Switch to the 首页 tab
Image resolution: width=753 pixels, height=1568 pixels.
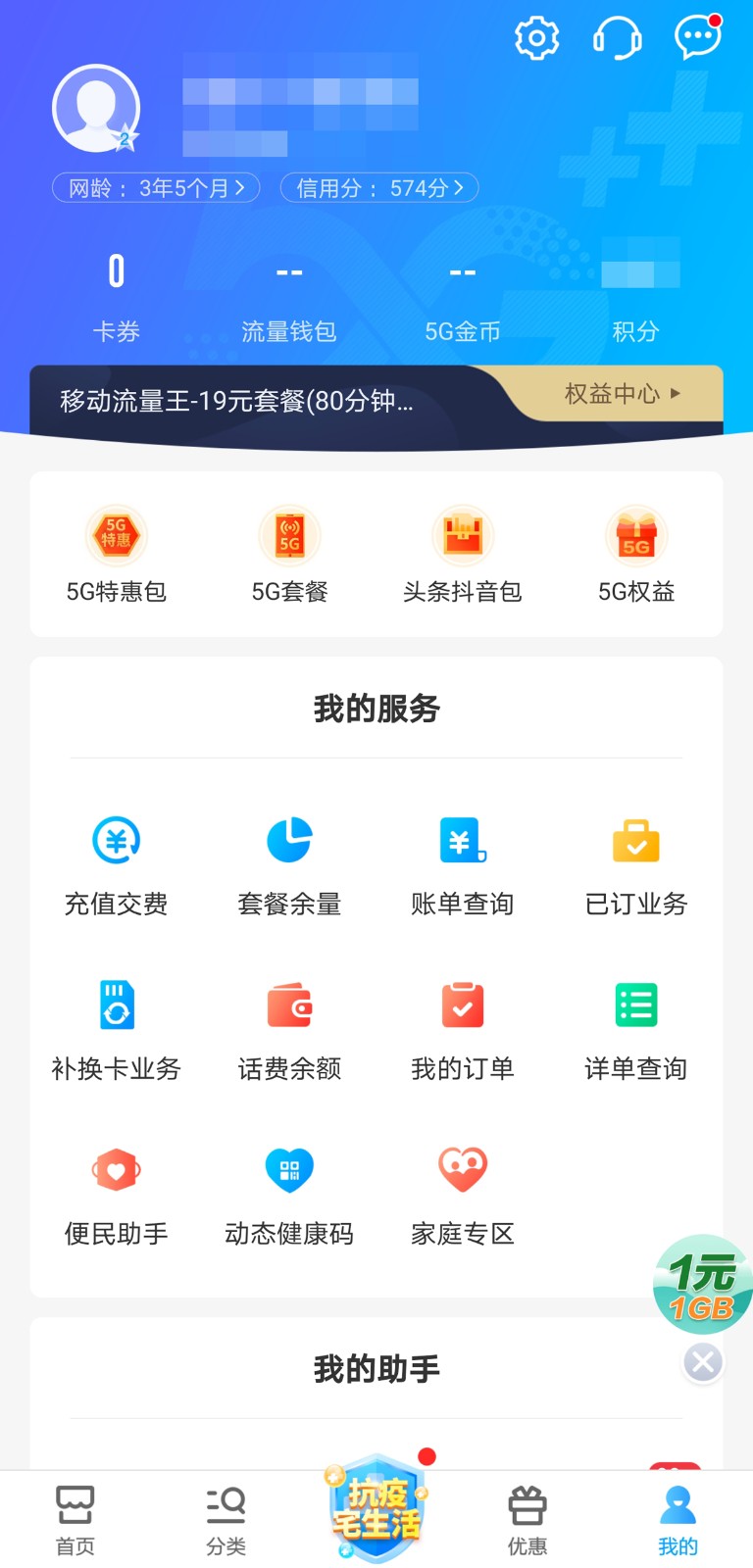tap(75, 1520)
